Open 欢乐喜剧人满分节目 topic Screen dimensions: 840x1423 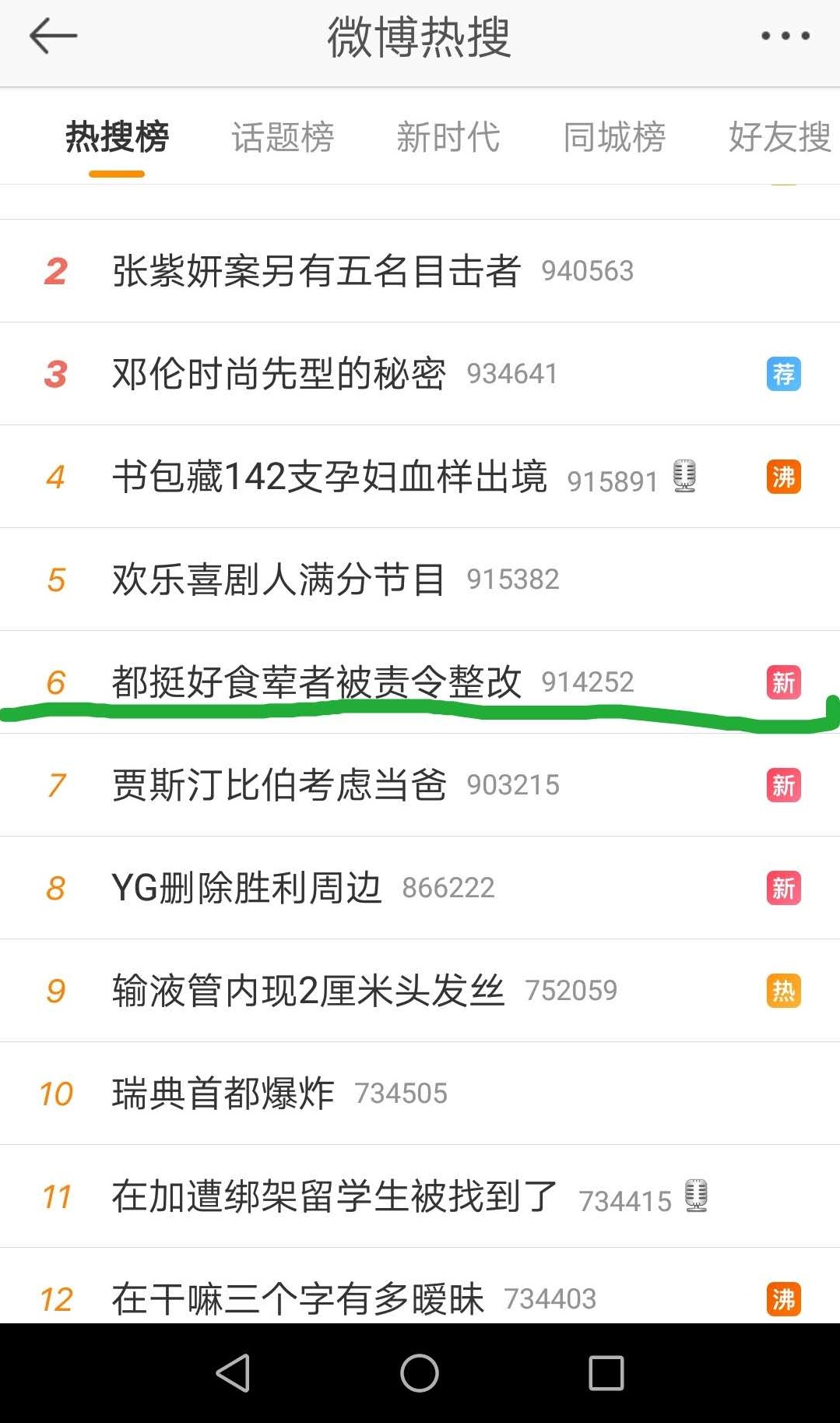coord(279,579)
